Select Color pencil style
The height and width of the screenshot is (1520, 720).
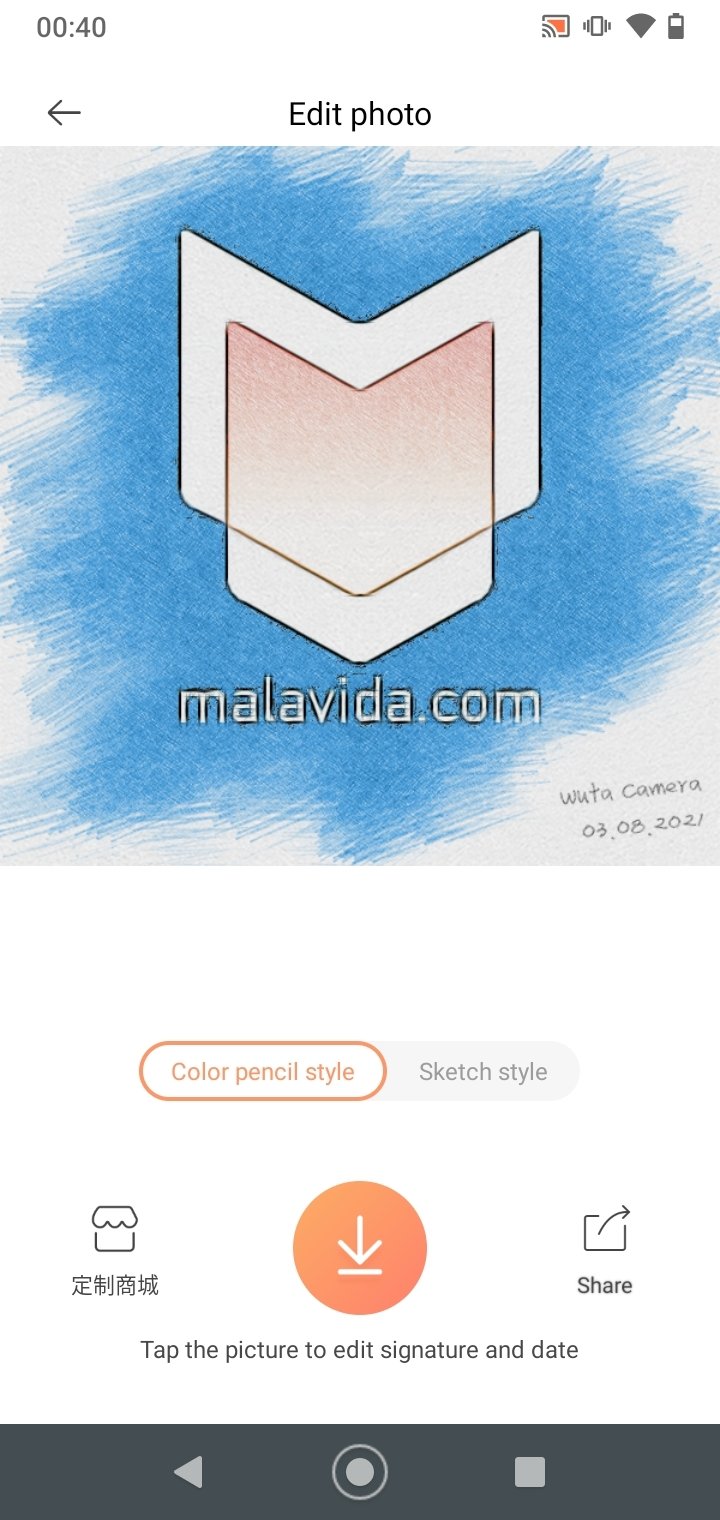(262, 1071)
